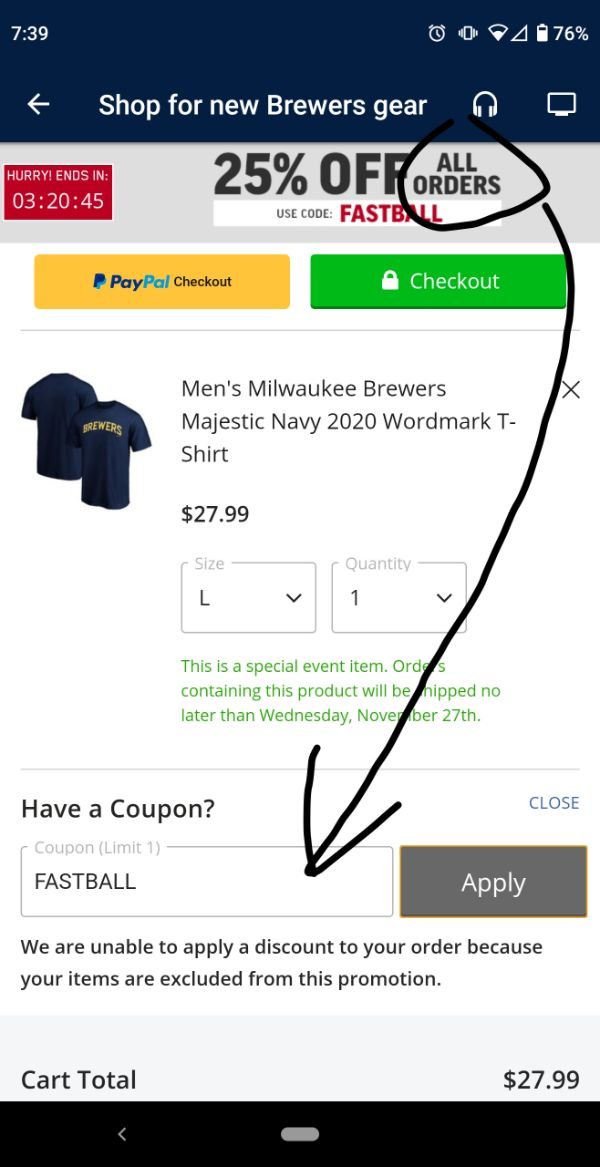Image resolution: width=600 pixels, height=1167 pixels.
Task: Open the TV screen icon
Action: pyautogui.click(x=561, y=104)
